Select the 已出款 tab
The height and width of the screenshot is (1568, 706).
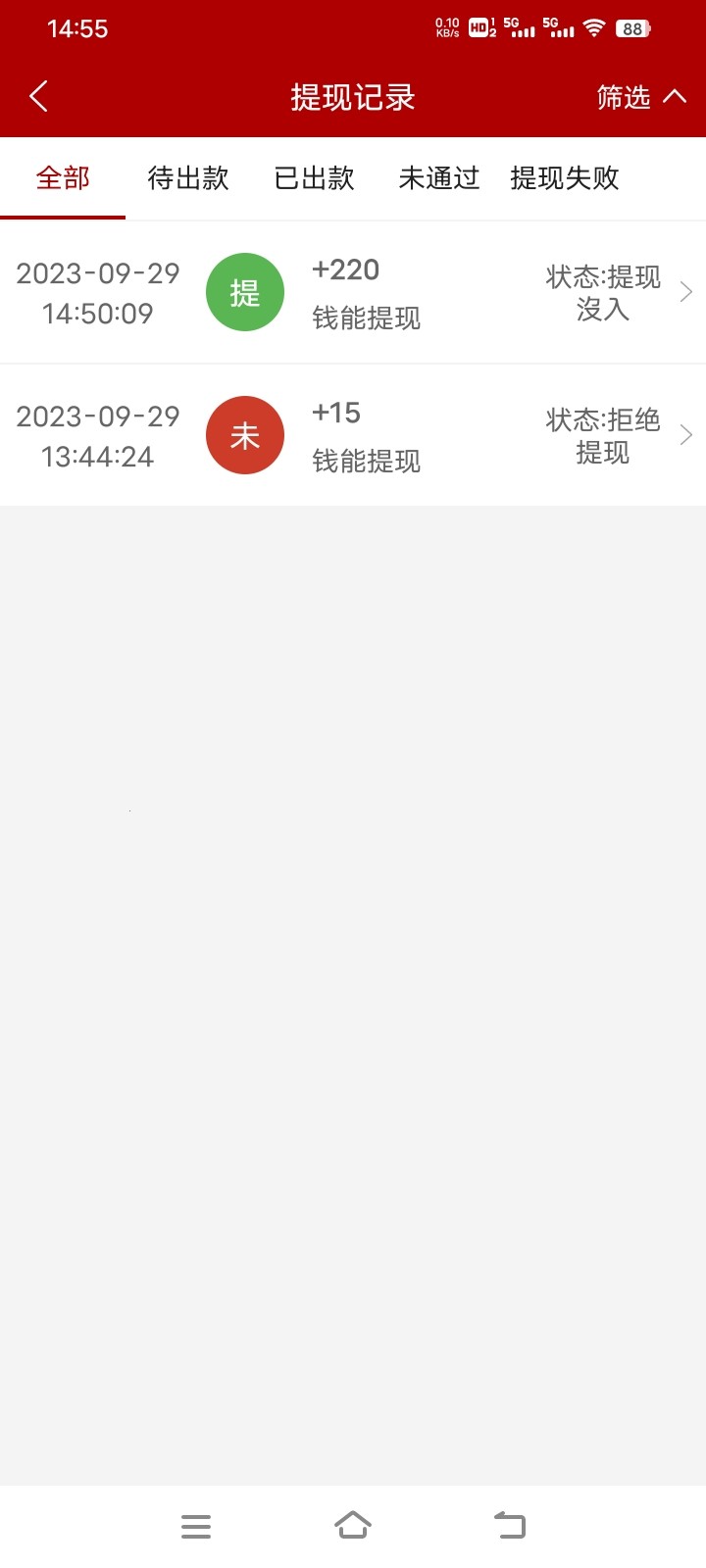(x=314, y=178)
